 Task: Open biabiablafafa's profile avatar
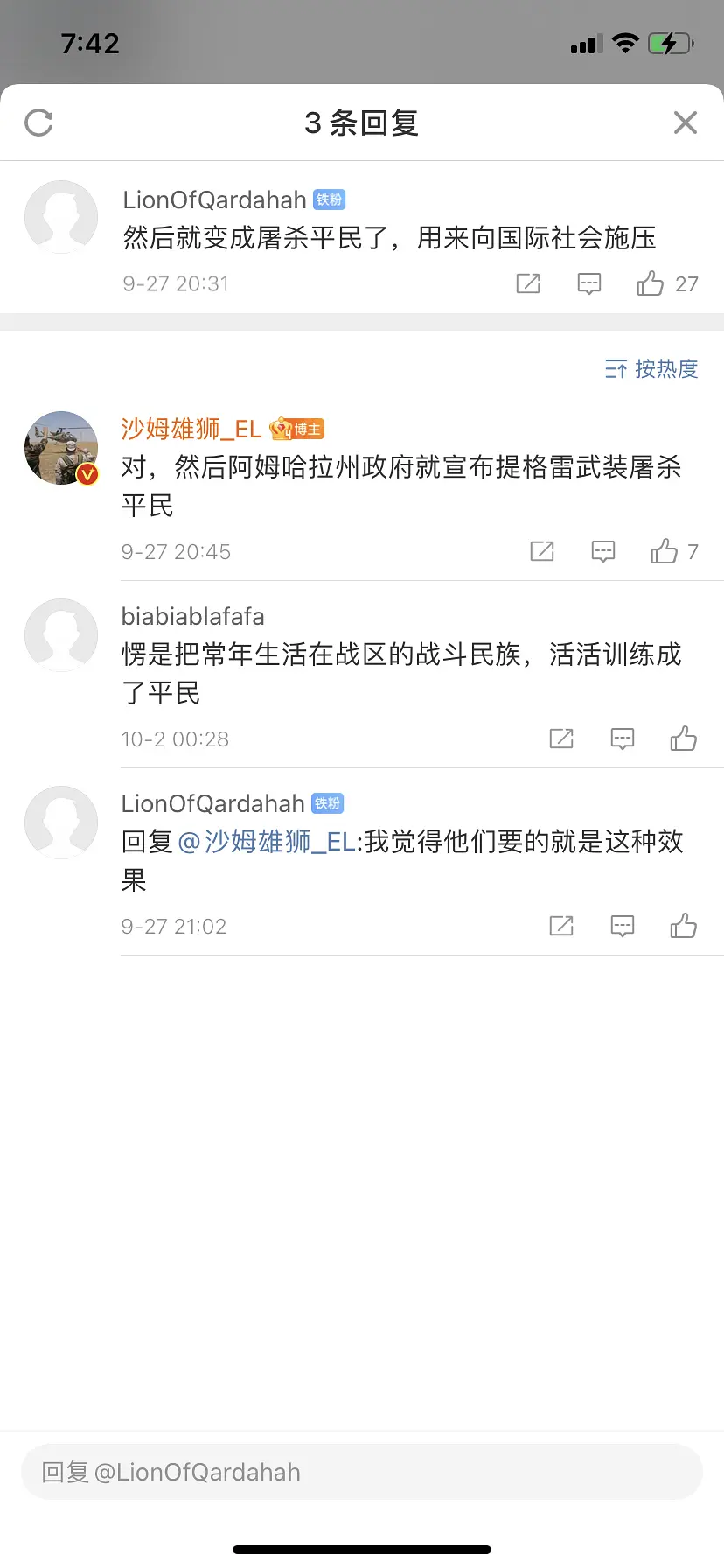pyautogui.click(x=61, y=635)
